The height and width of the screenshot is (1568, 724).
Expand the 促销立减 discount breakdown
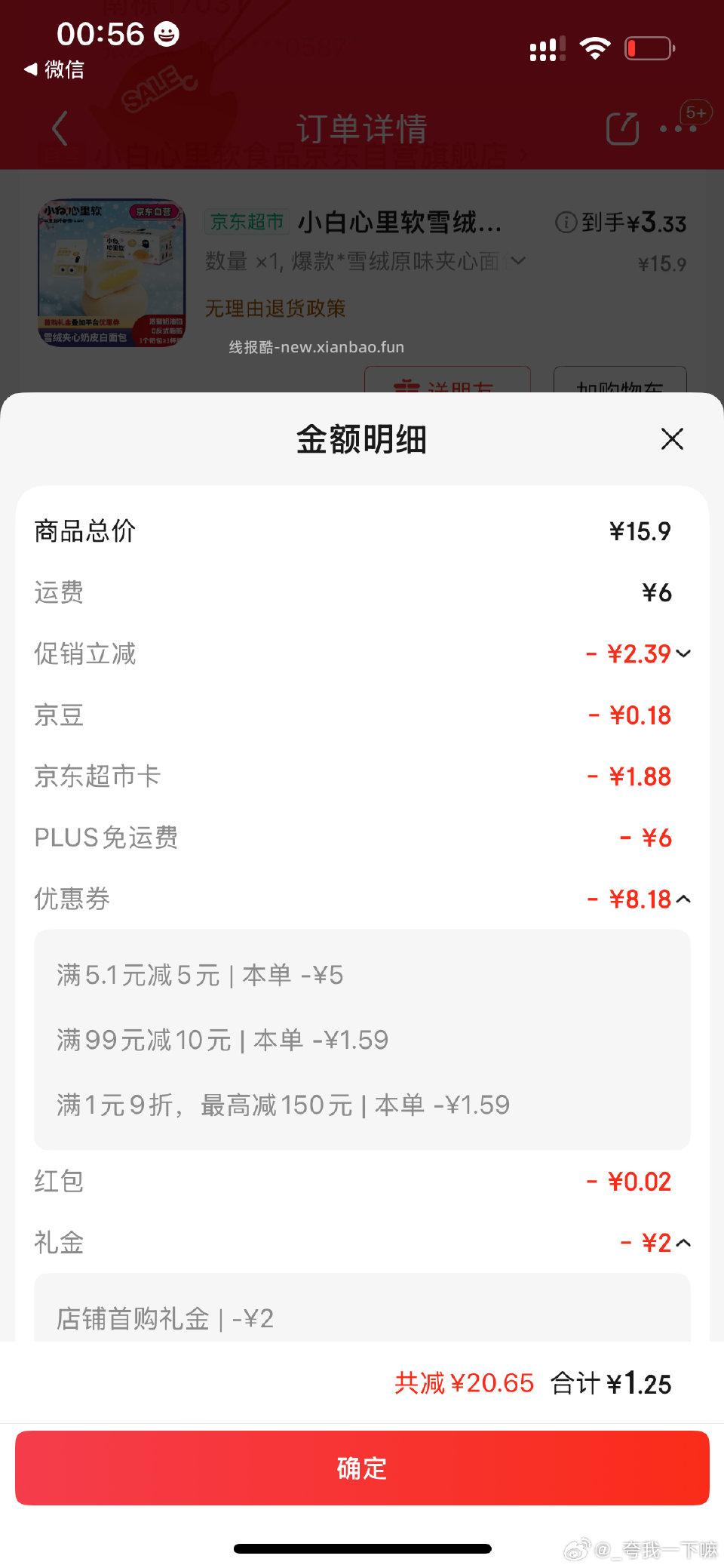pos(684,654)
